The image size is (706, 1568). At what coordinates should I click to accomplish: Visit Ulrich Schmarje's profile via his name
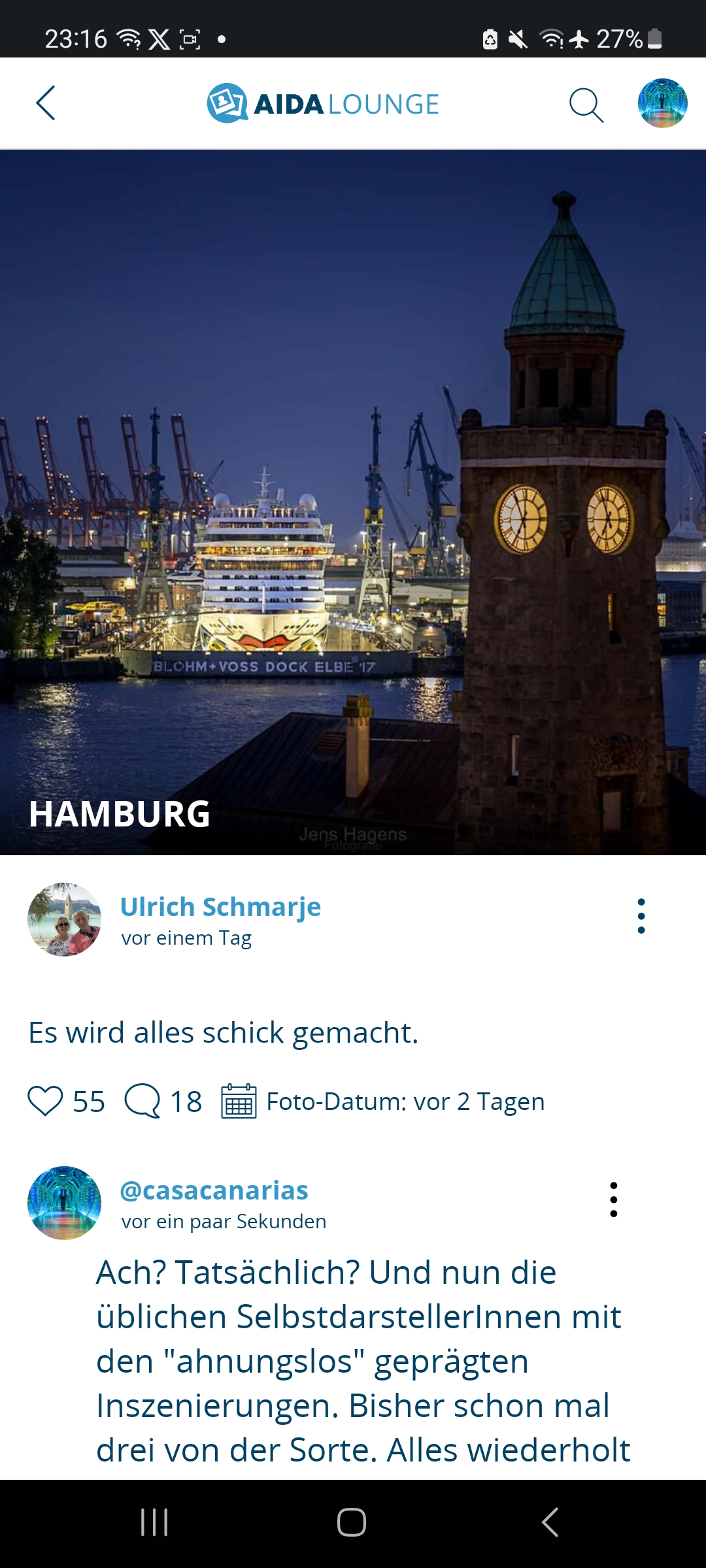tap(220, 907)
